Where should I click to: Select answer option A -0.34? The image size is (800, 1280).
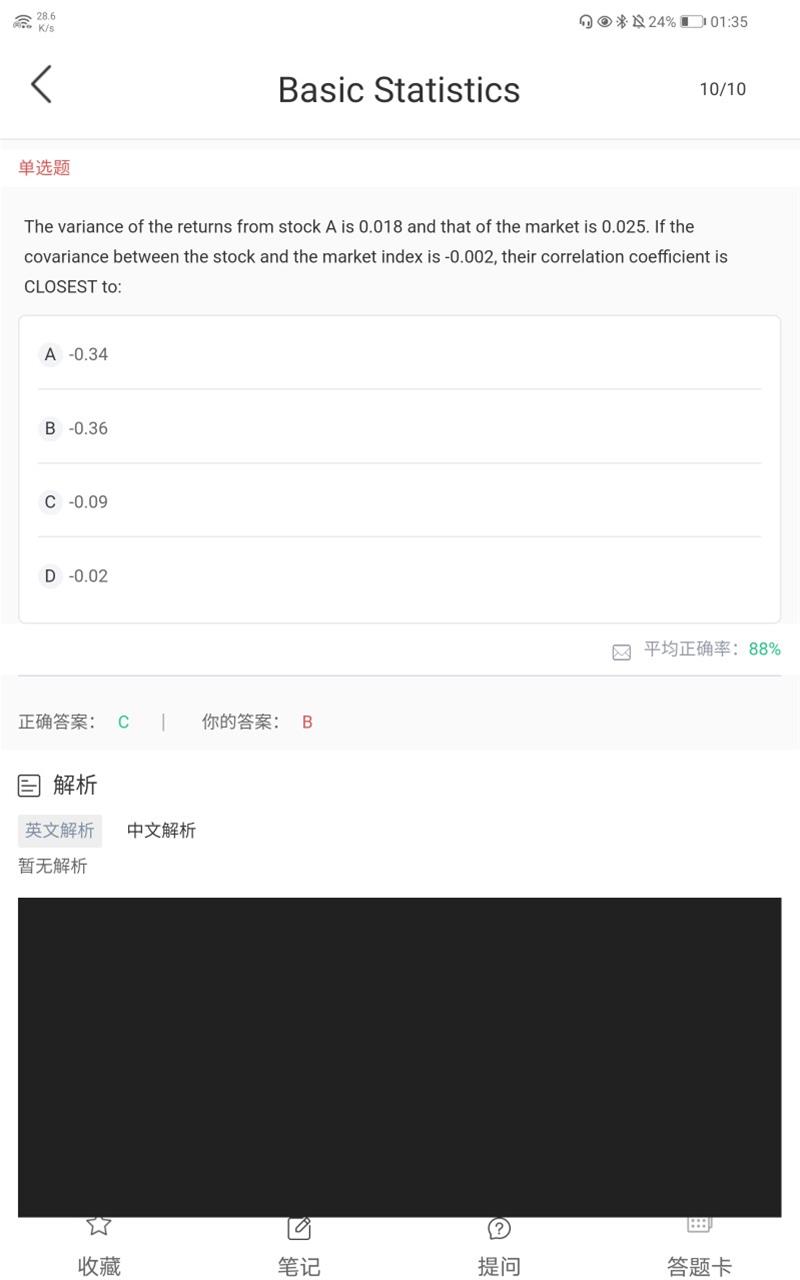[x=399, y=354]
